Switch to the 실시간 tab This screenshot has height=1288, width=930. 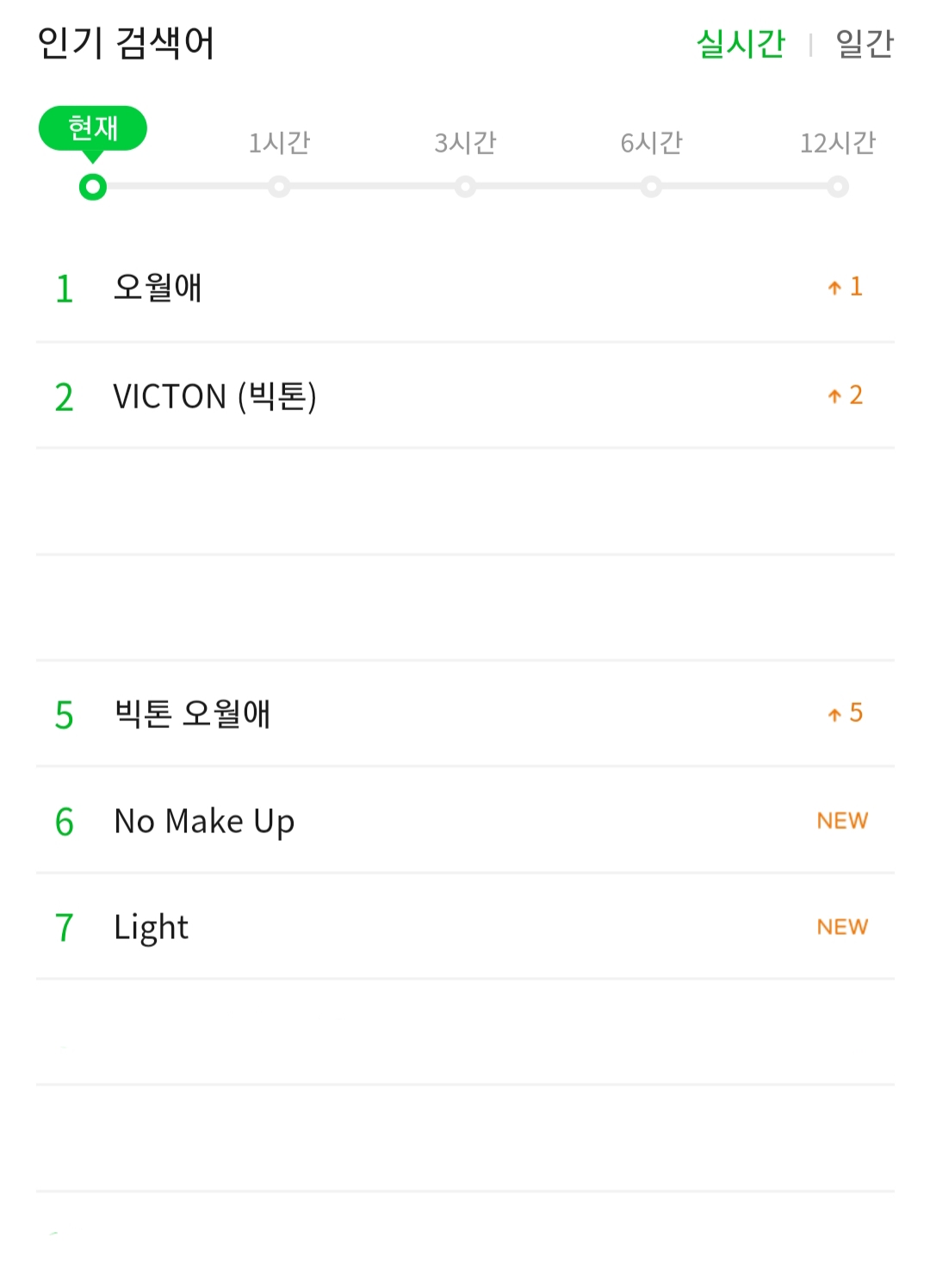(740, 43)
